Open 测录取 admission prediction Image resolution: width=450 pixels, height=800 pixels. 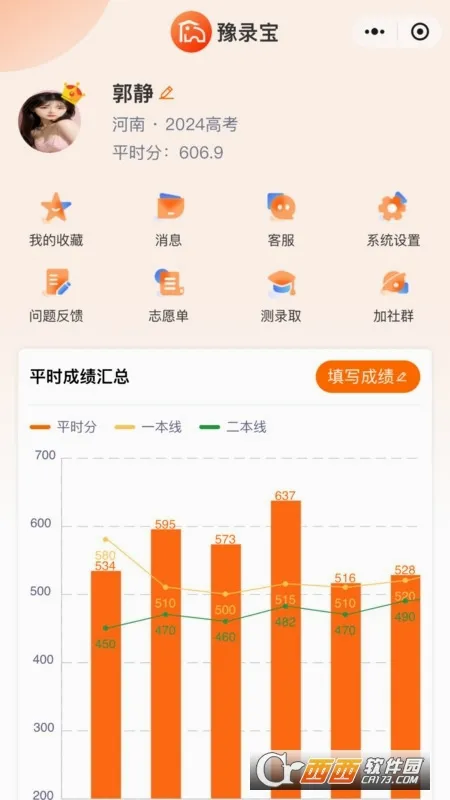coord(281,296)
